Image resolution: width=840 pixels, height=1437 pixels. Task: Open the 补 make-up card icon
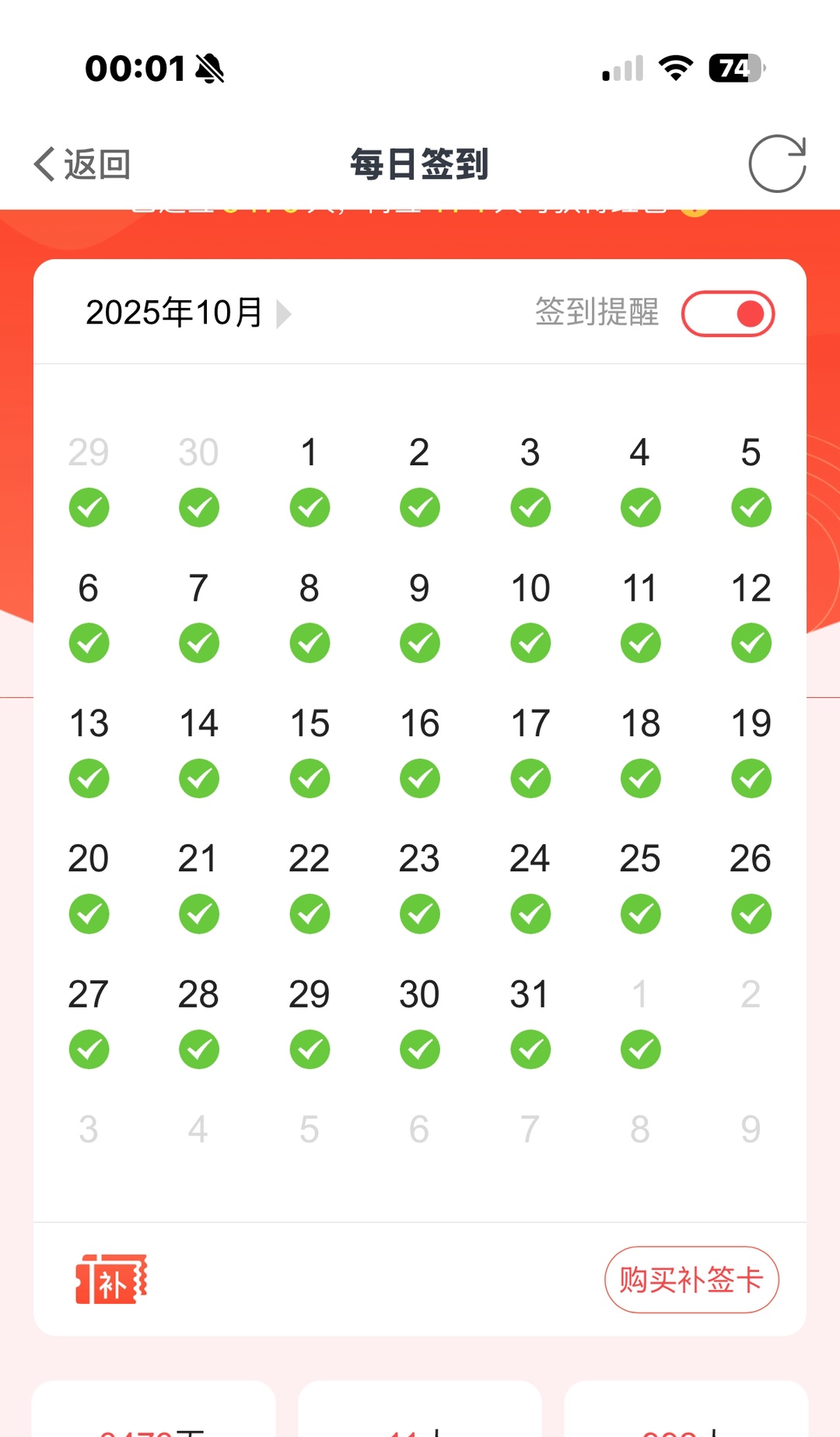click(x=111, y=1279)
